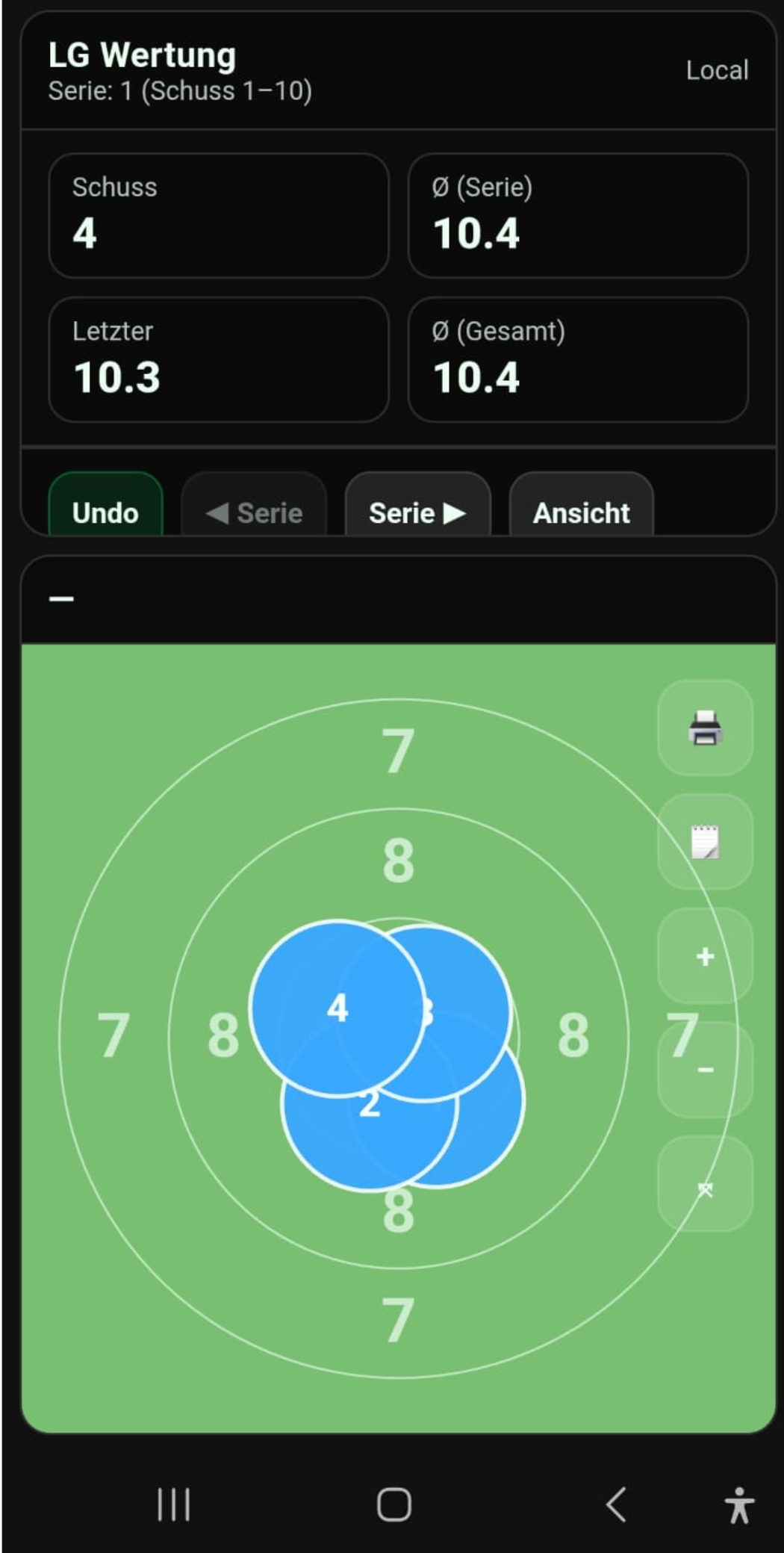This screenshot has height=1553, width=784.
Task: Zoom in on the target with plus
Action: [x=705, y=956]
